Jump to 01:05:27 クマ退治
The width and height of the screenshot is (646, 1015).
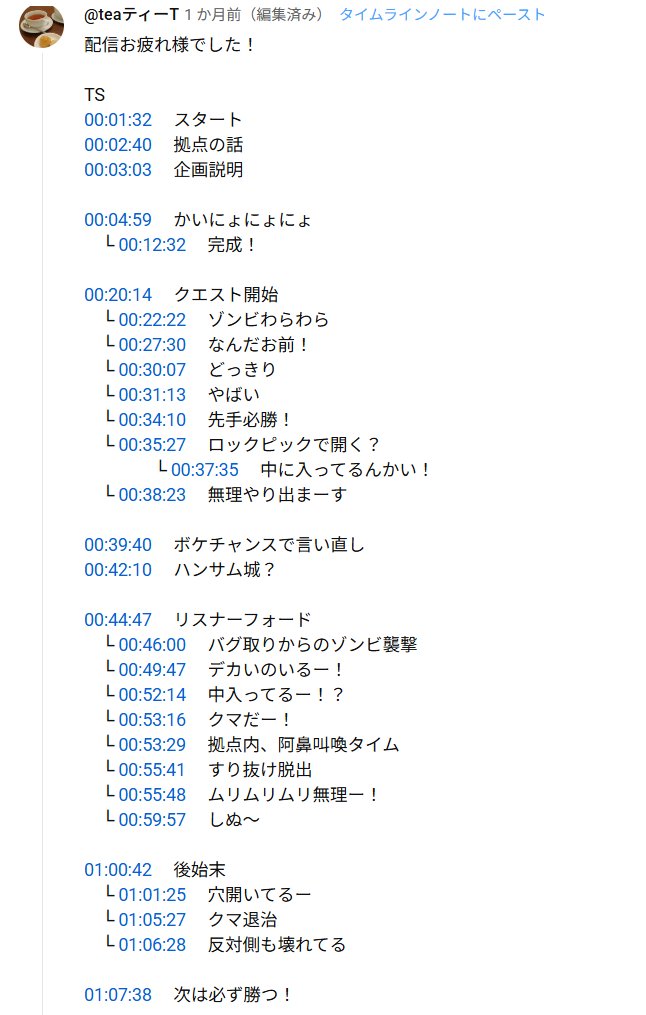(152, 920)
